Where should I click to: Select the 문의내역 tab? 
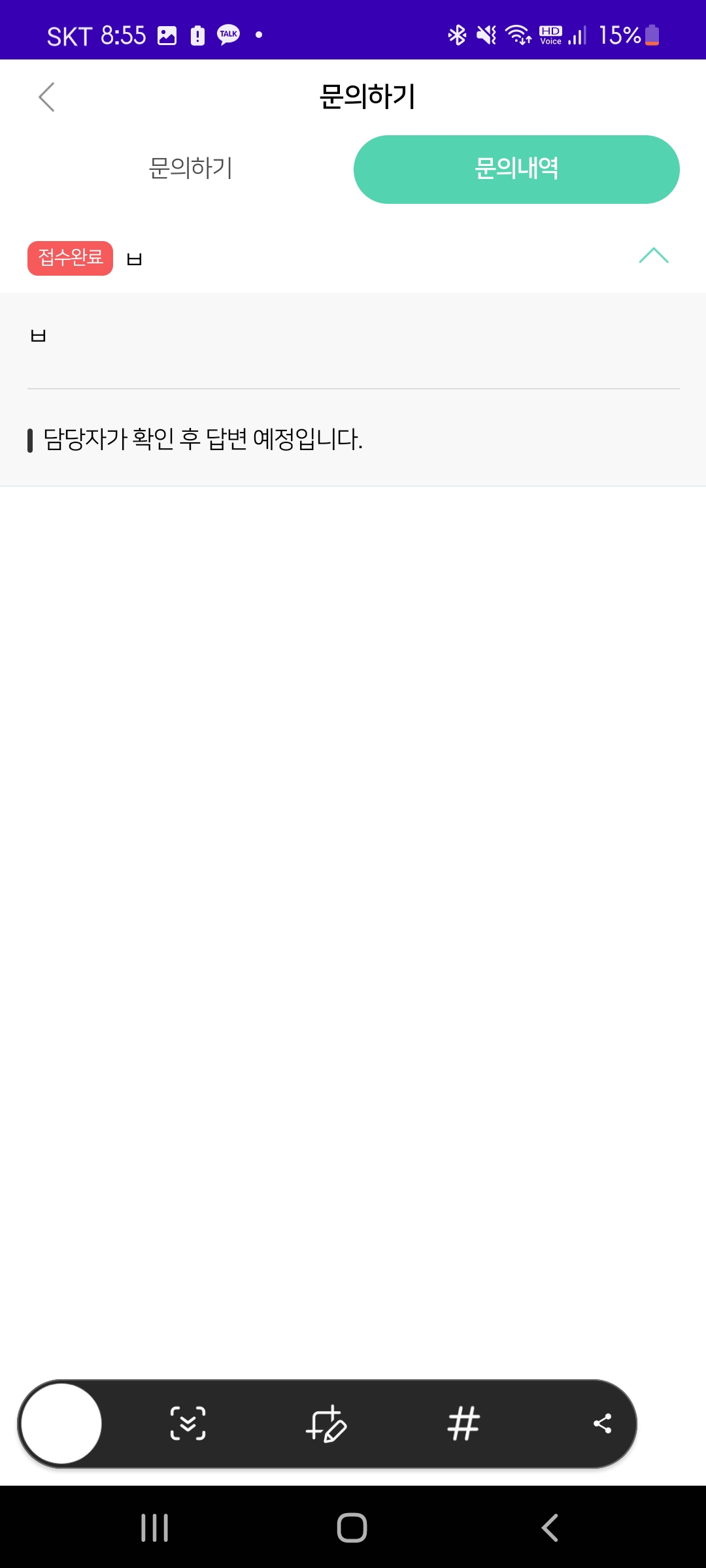pyautogui.click(x=516, y=169)
